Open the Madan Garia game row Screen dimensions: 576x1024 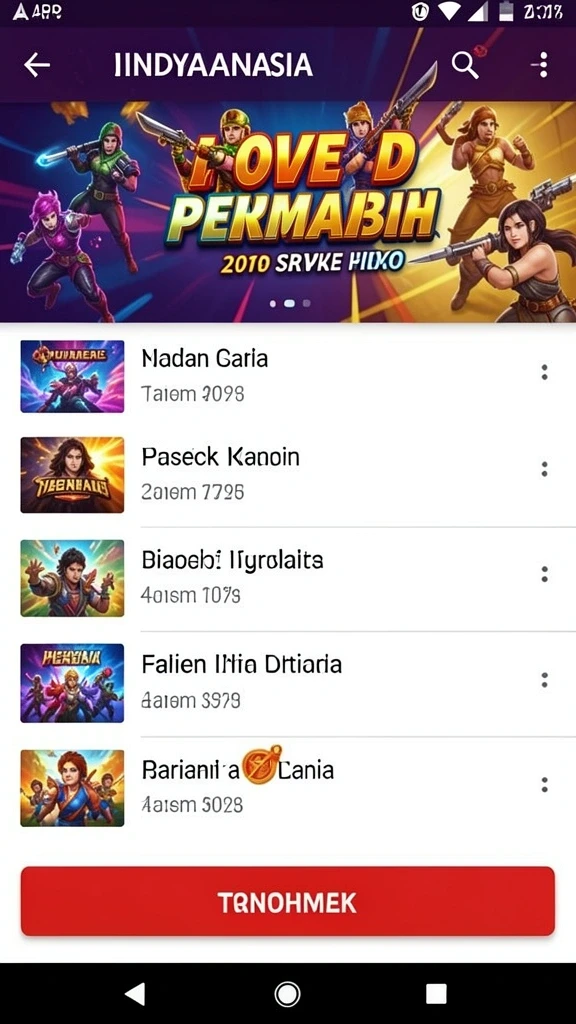point(288,376)
